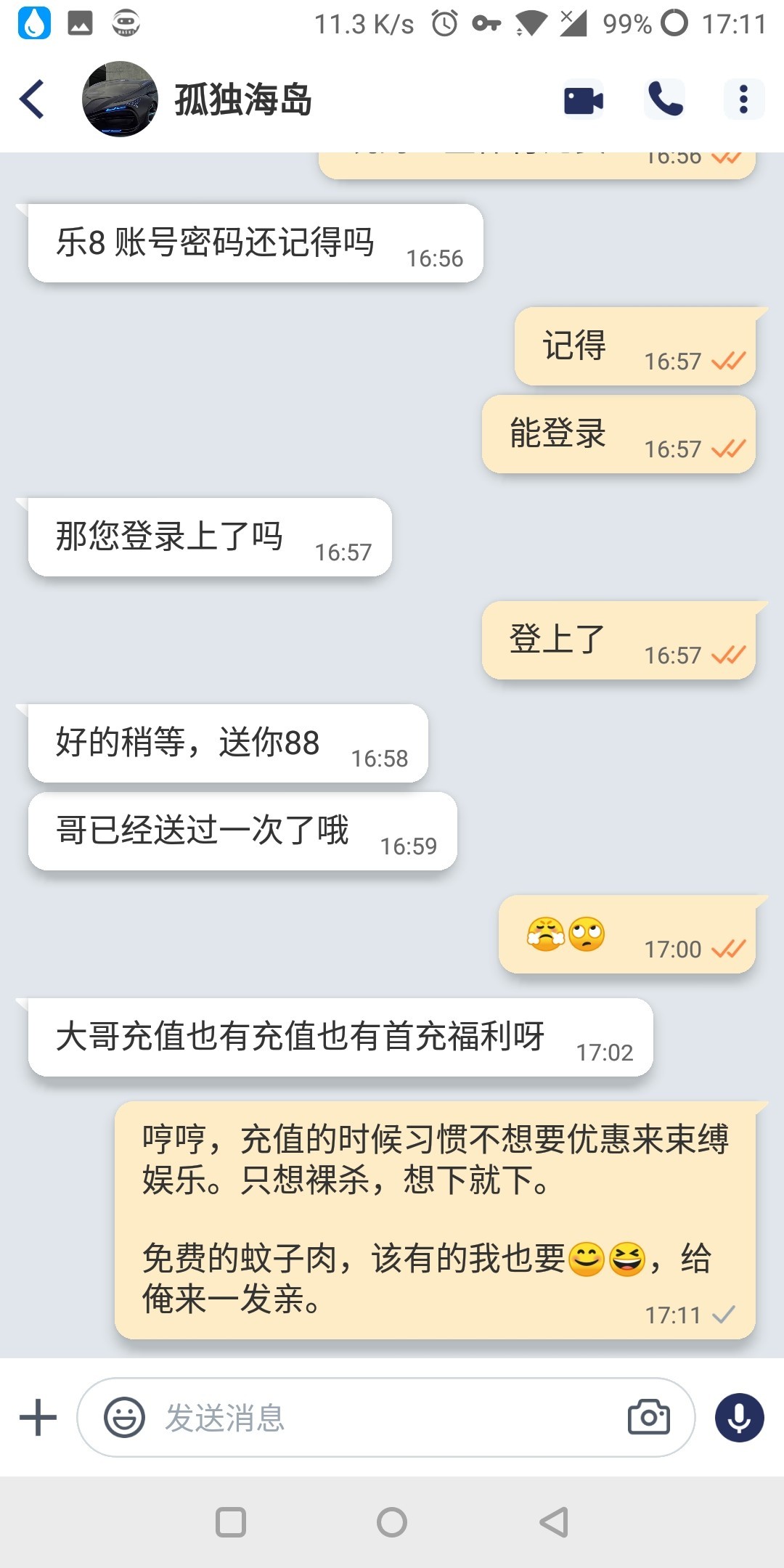Start a voice call with 孤独海岛
Viewport: 784px width, 1568px height.
pos(665,99)
